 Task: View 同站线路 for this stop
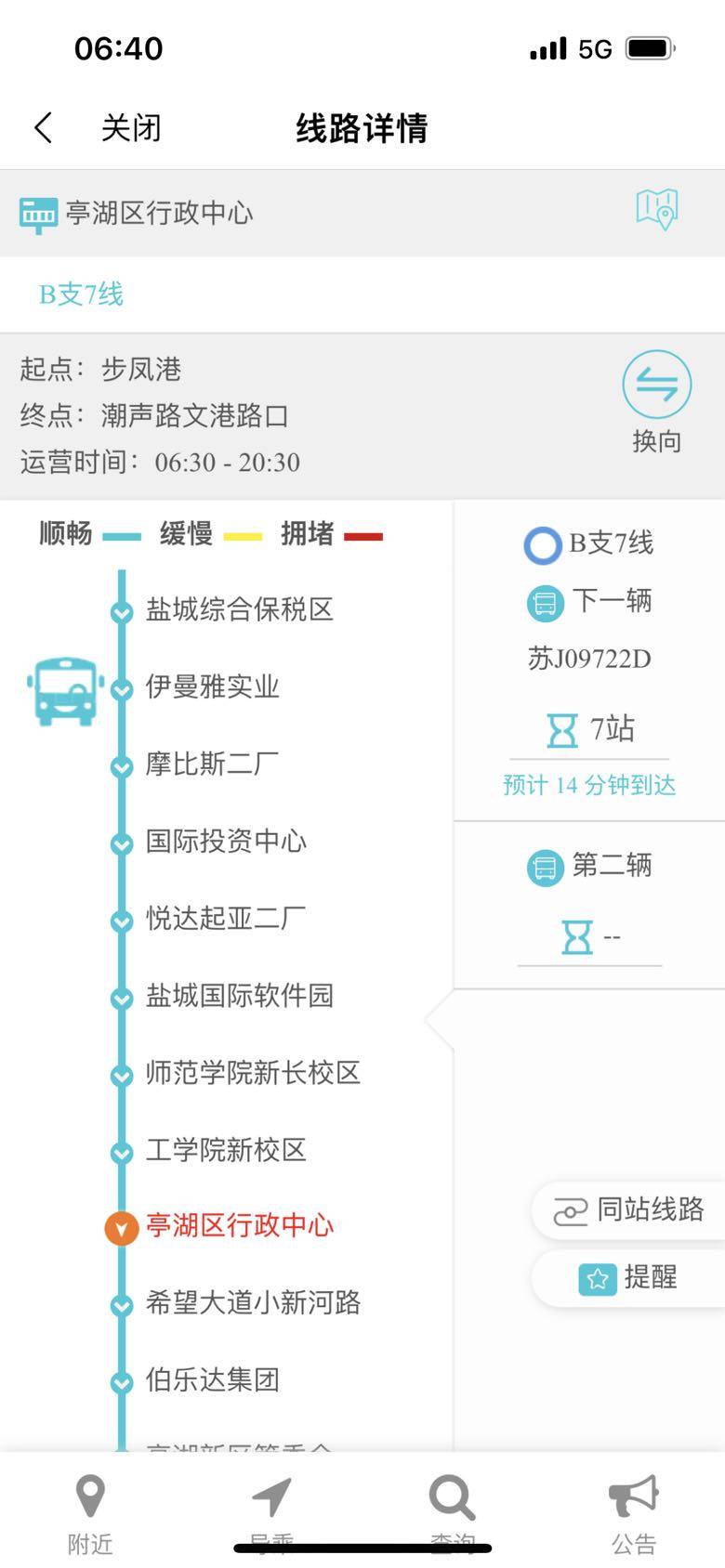pos(630,1210)
